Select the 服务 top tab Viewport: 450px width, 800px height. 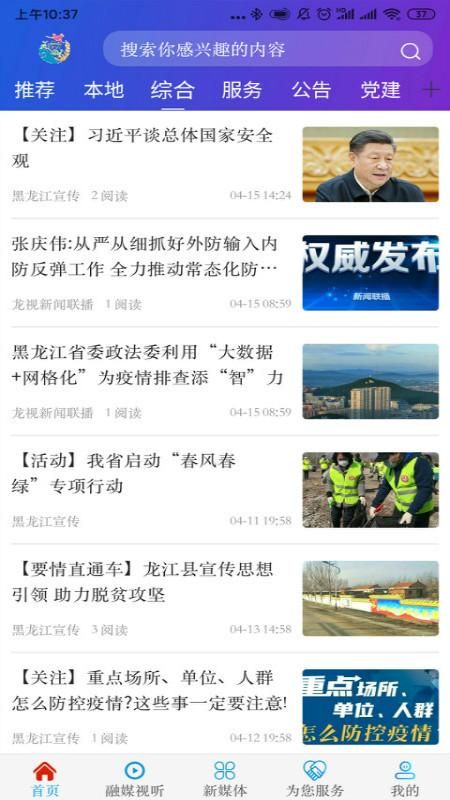coord(242,90)
